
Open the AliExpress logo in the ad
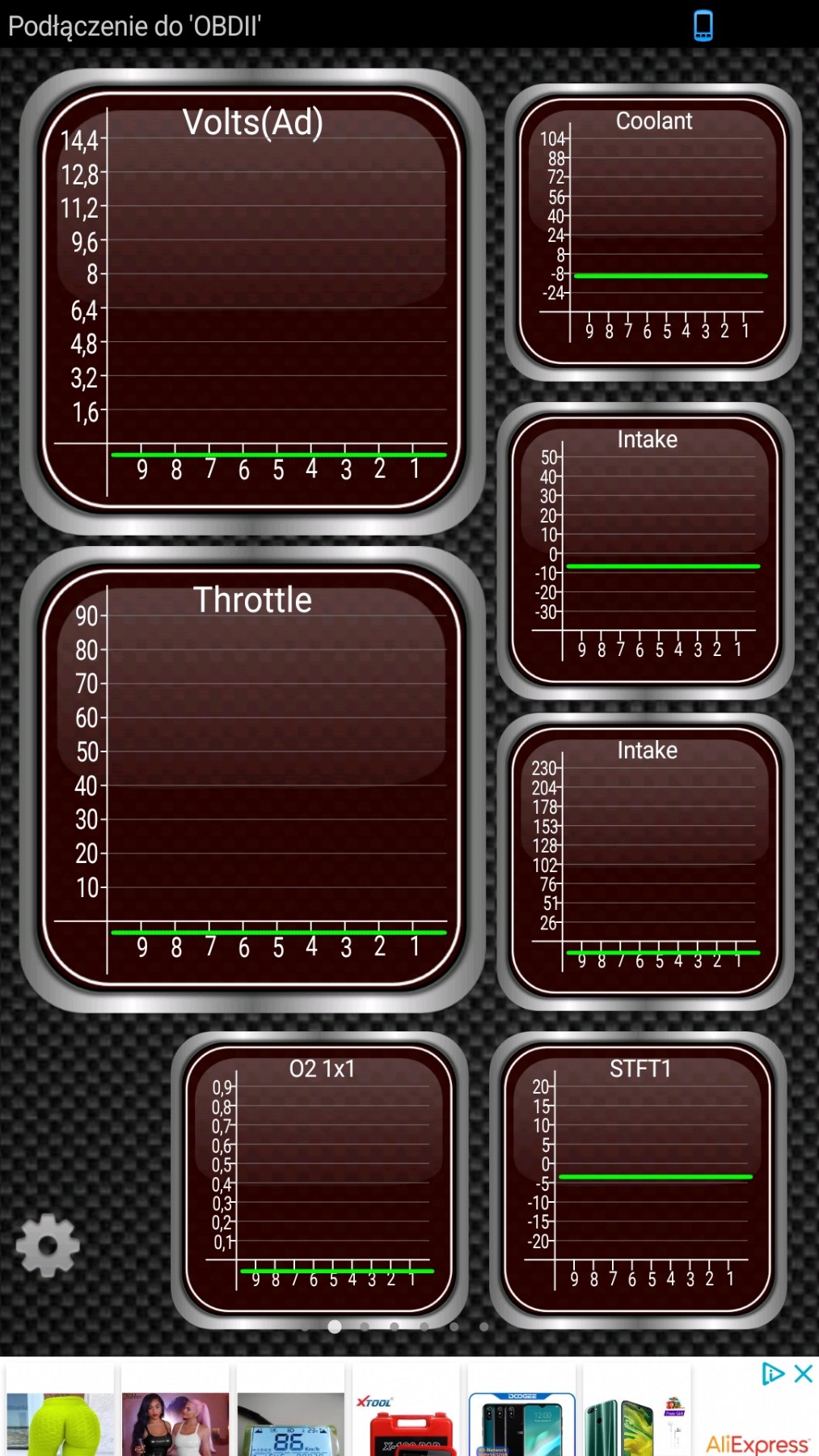click(757, 1444)
